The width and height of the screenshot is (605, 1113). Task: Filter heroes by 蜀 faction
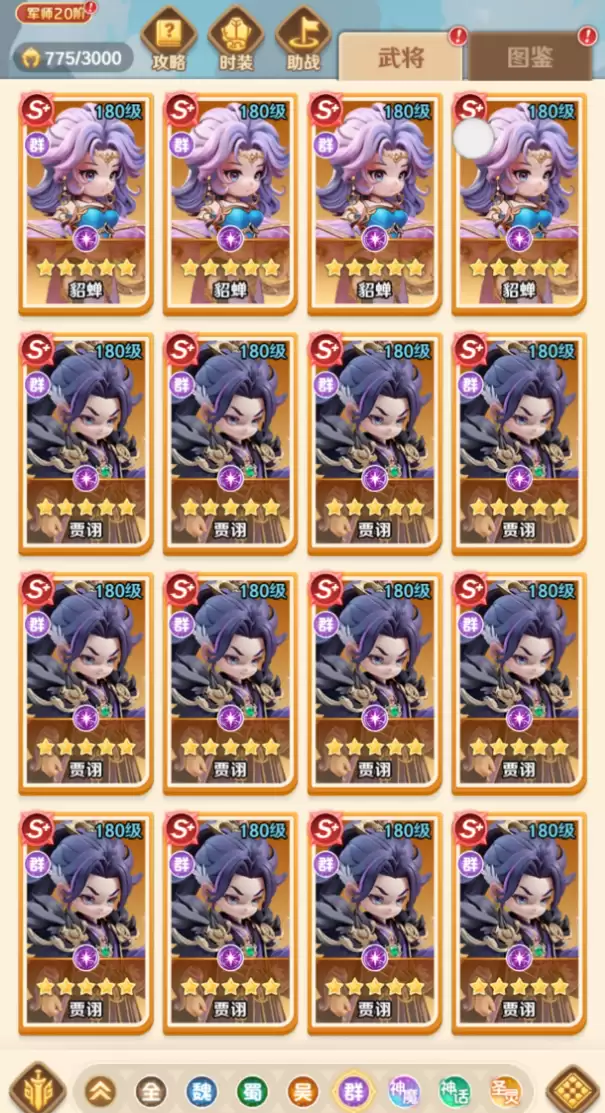(252, 1090)
